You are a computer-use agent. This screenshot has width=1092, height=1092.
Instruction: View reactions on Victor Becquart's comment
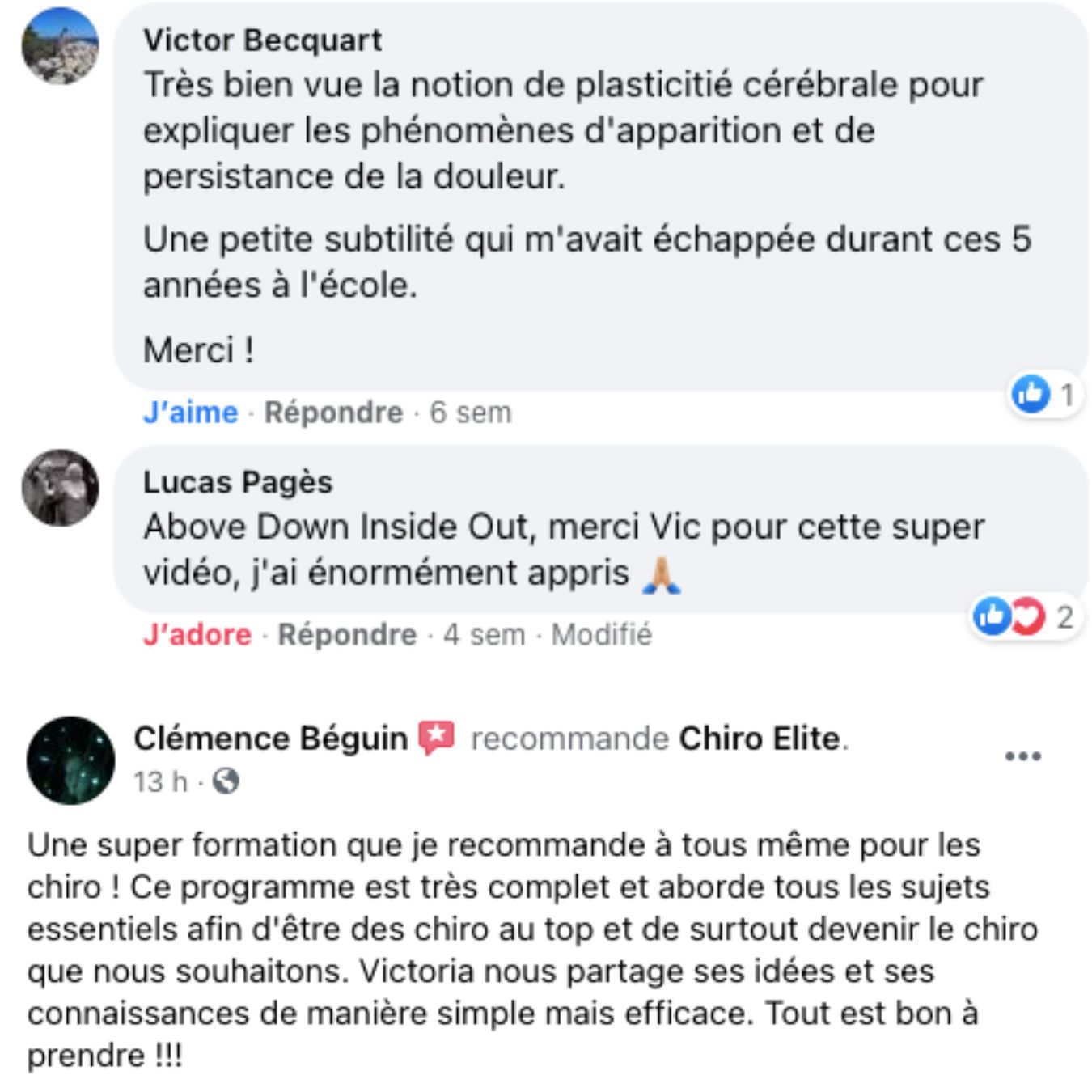pos(1043,395)
